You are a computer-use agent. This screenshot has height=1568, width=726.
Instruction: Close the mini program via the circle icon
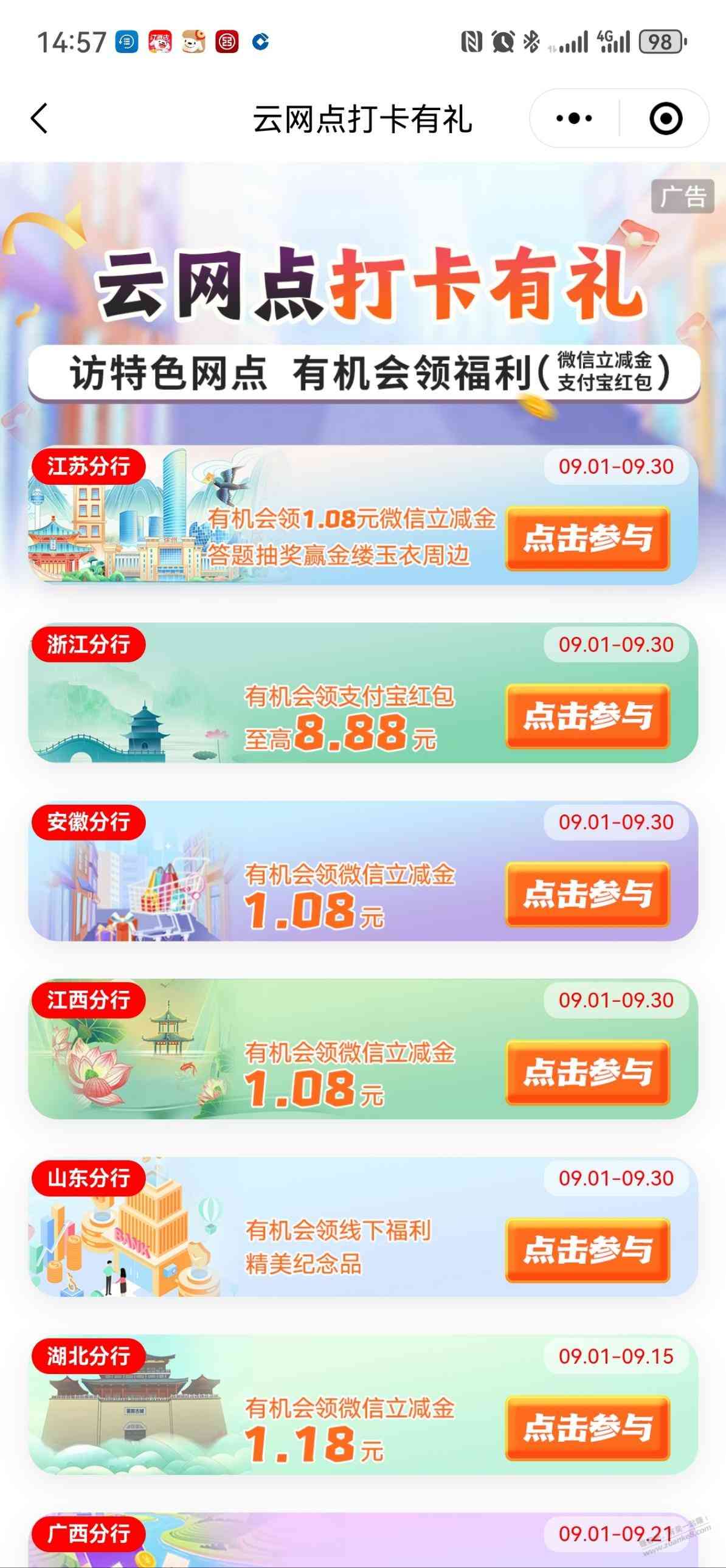pyautogui.click(x=665, y=118)
